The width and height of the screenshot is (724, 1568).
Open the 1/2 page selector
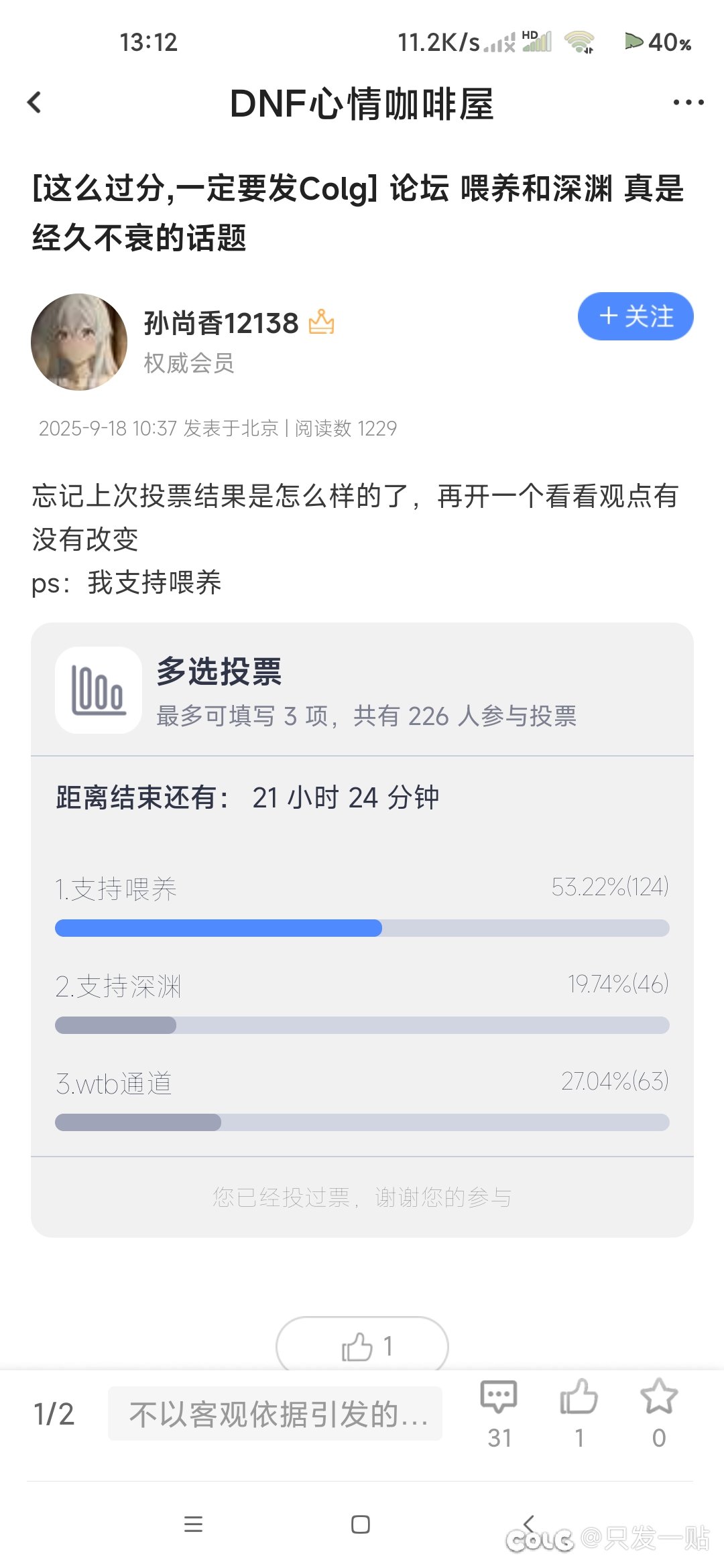click(x=54, y=1415)
